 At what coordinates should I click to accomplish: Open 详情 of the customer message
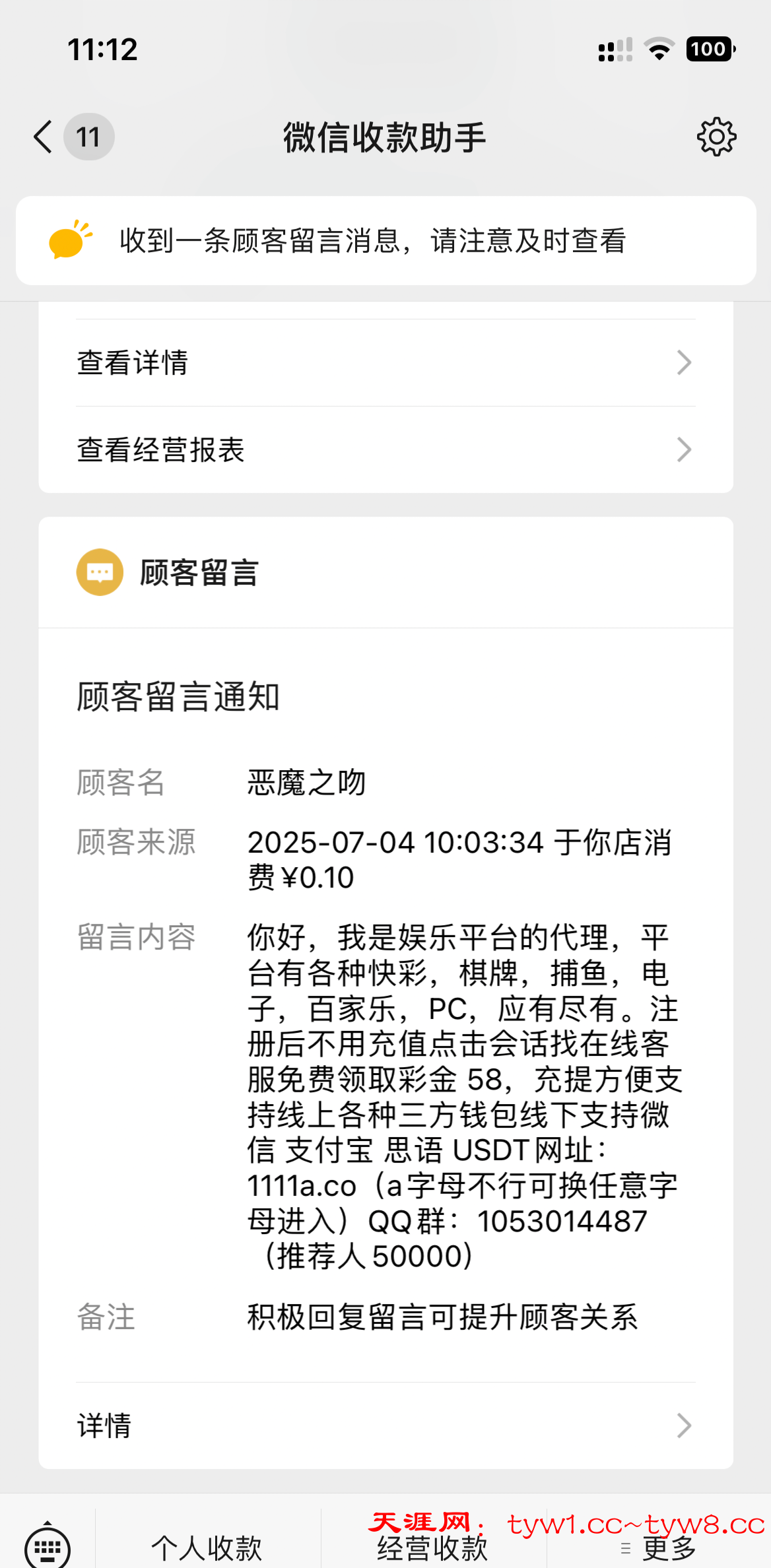385,1425
